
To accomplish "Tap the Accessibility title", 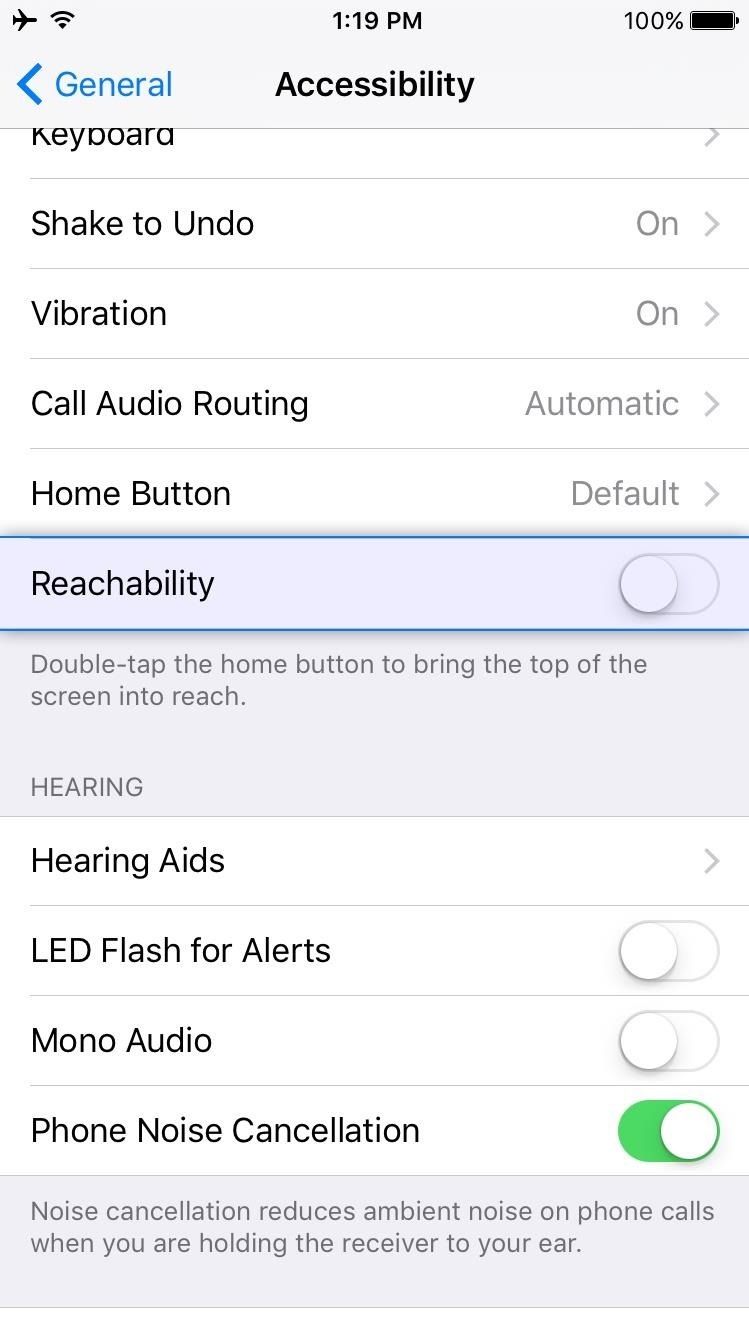I will tap(375, 84).
